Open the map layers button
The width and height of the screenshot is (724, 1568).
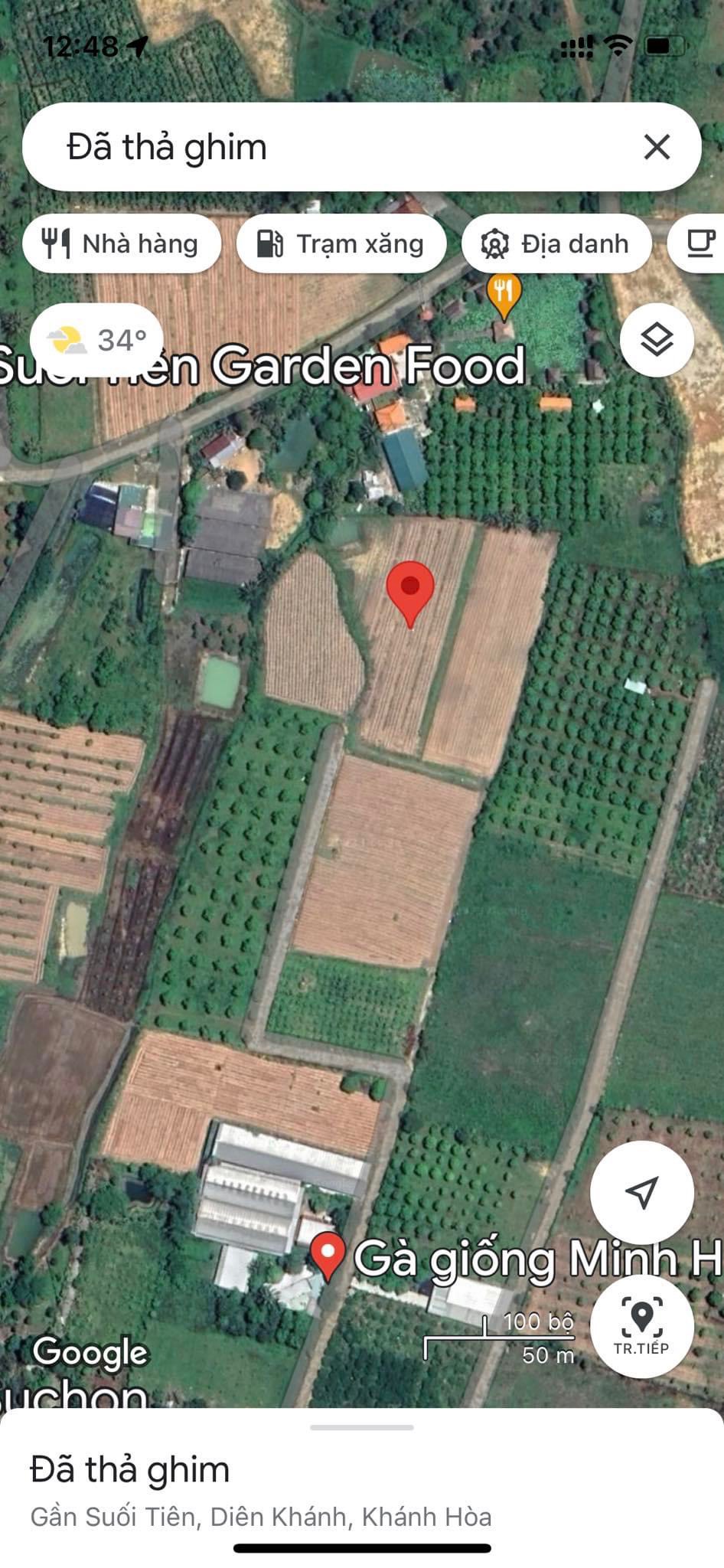tap(657, 339)
